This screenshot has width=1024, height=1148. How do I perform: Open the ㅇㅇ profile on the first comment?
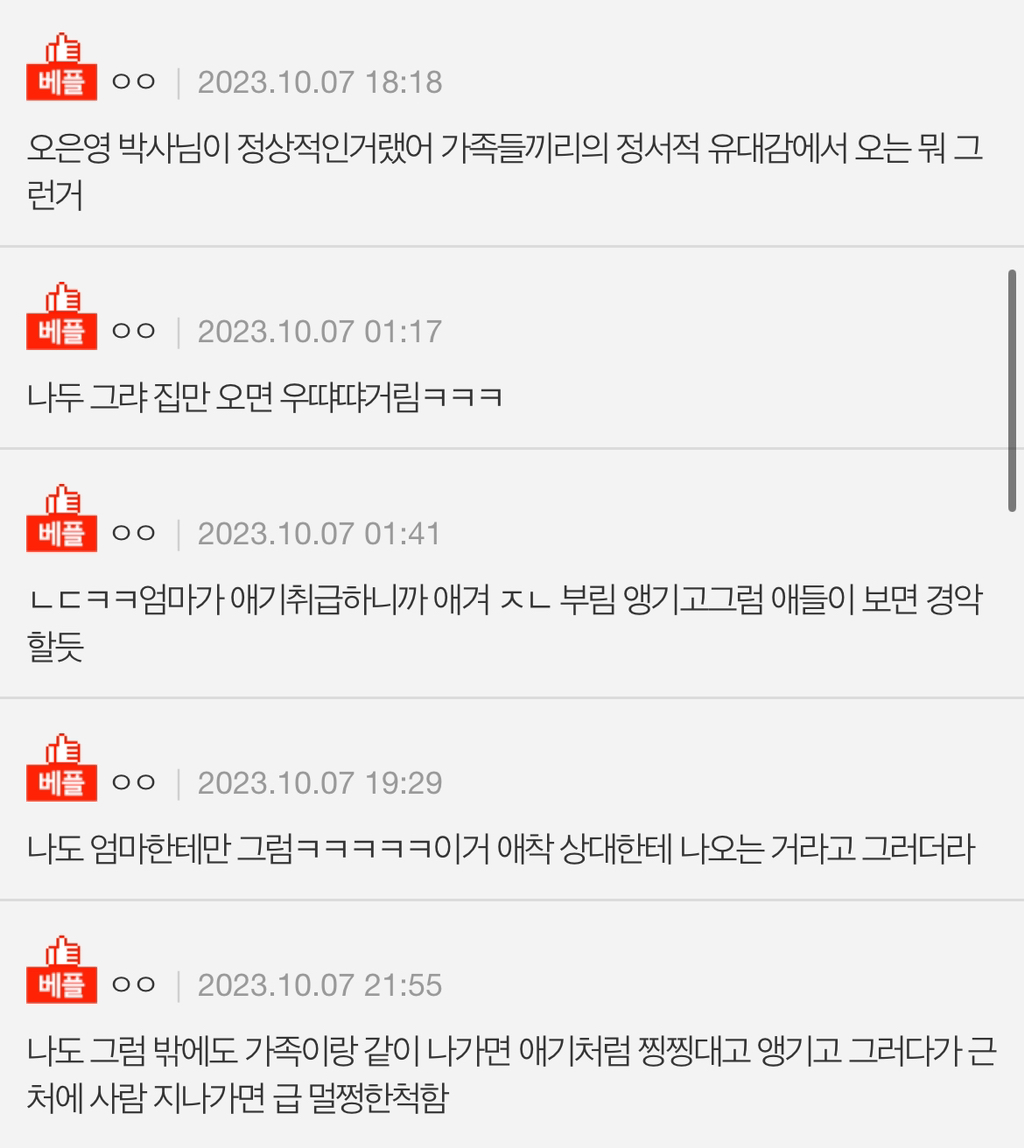point(136,81)
